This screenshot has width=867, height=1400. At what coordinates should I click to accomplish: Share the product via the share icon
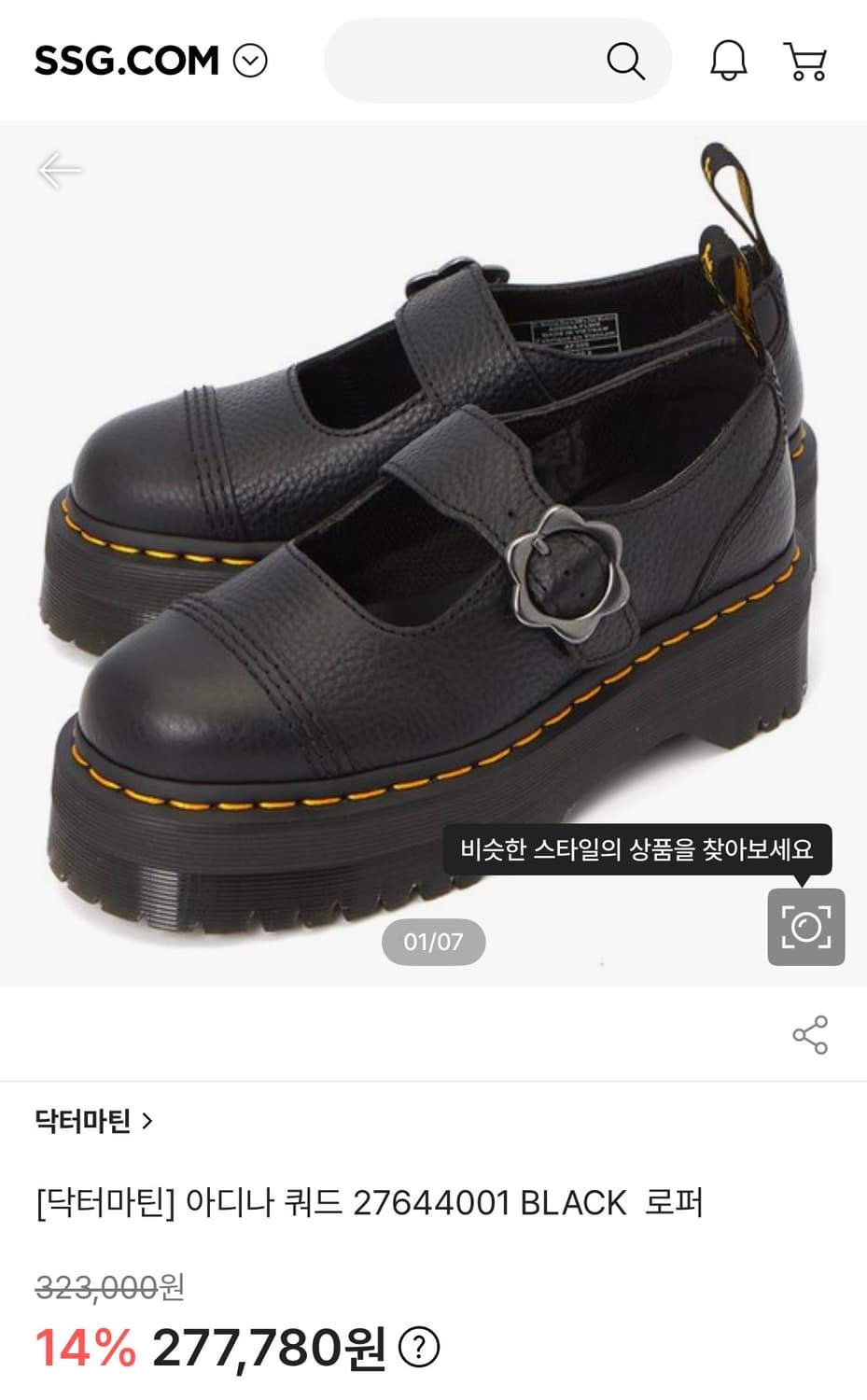[808, 1034]
